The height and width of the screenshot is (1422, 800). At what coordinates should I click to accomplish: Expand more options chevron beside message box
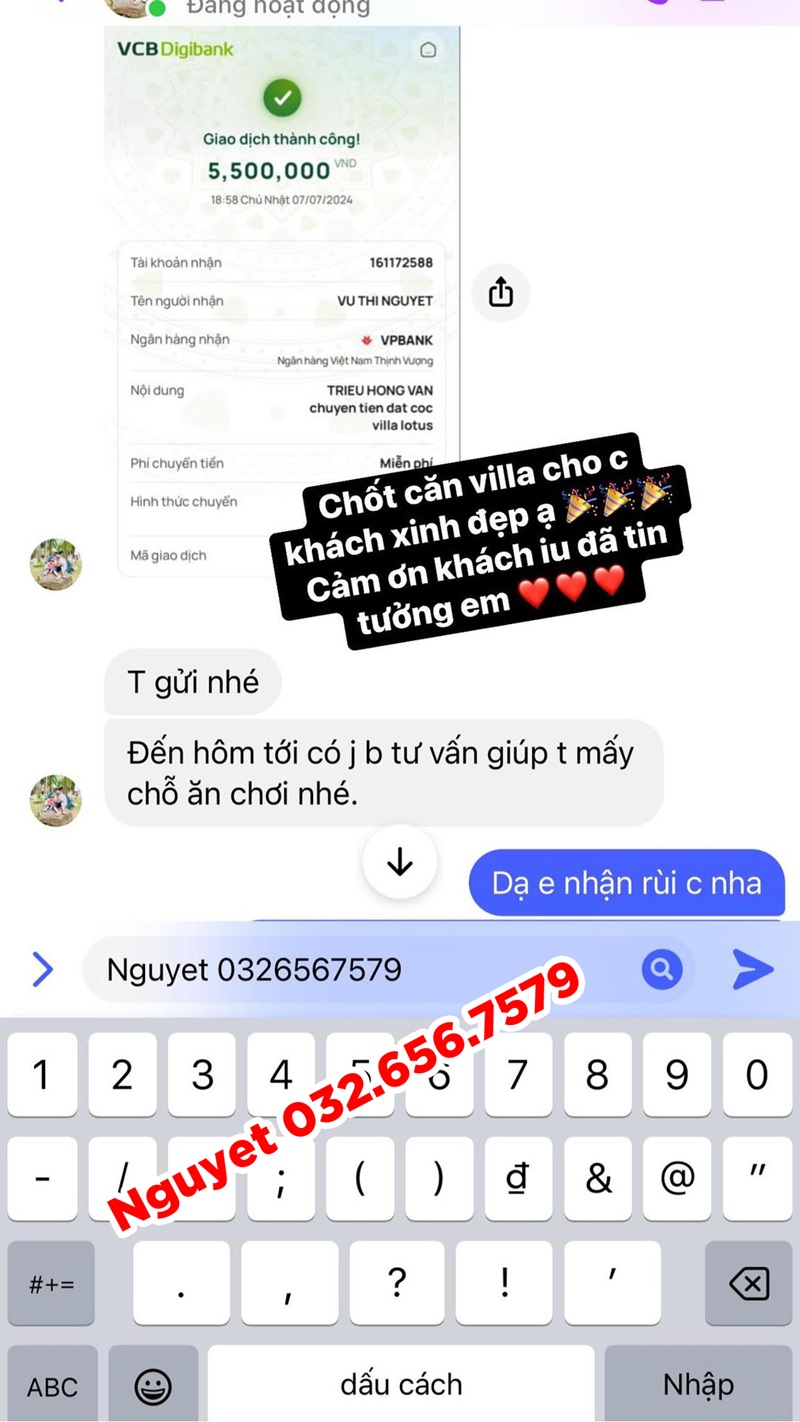tap(42, 969)
